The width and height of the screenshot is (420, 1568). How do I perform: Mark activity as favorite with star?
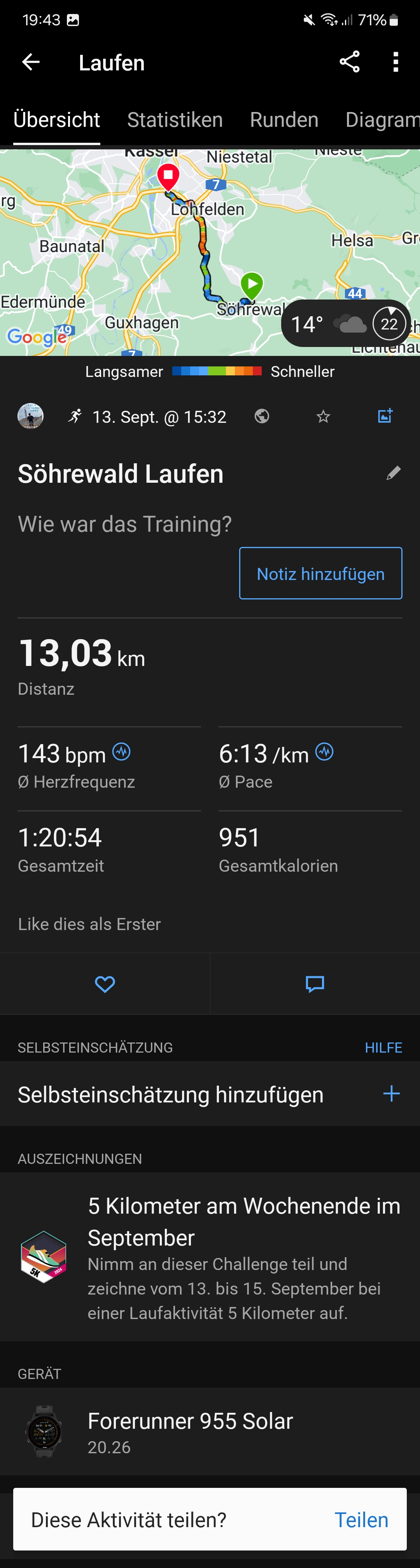323,416
